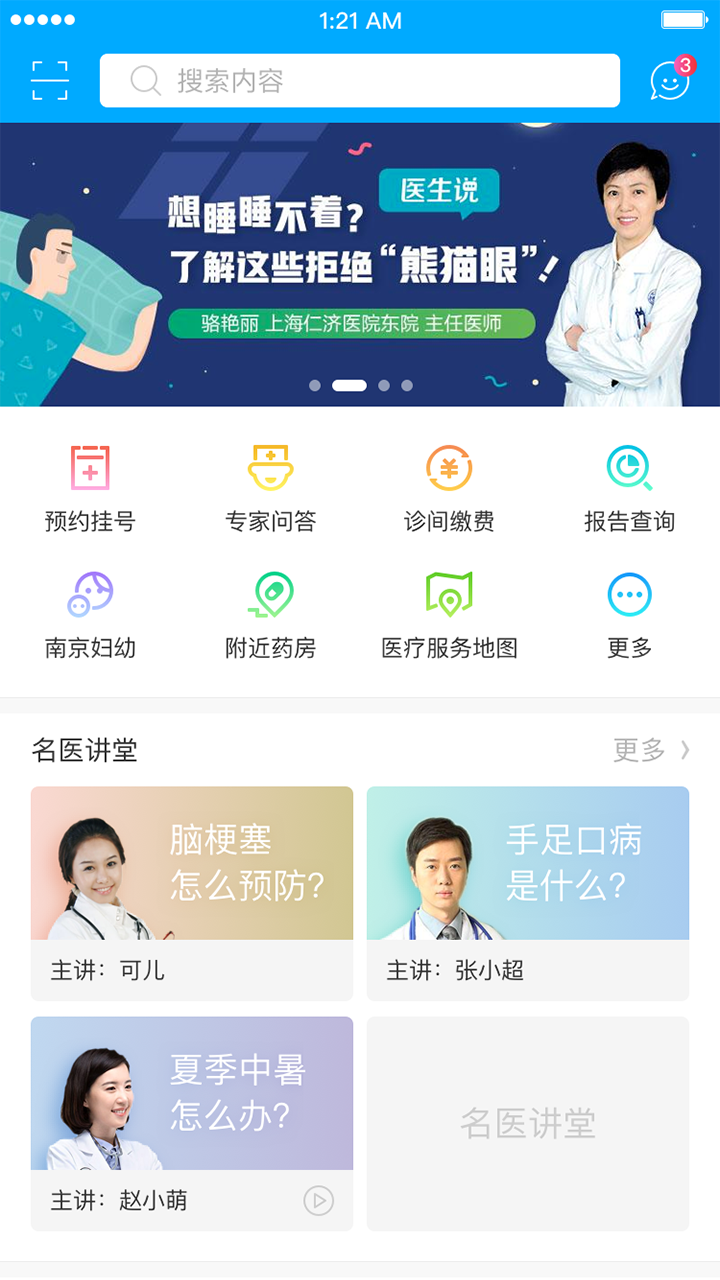Image resolution: width=720 pixels, height=1280 pixels.
Task: Tap the 医疗服务地图 medical map icon
Action: [449, 615]
